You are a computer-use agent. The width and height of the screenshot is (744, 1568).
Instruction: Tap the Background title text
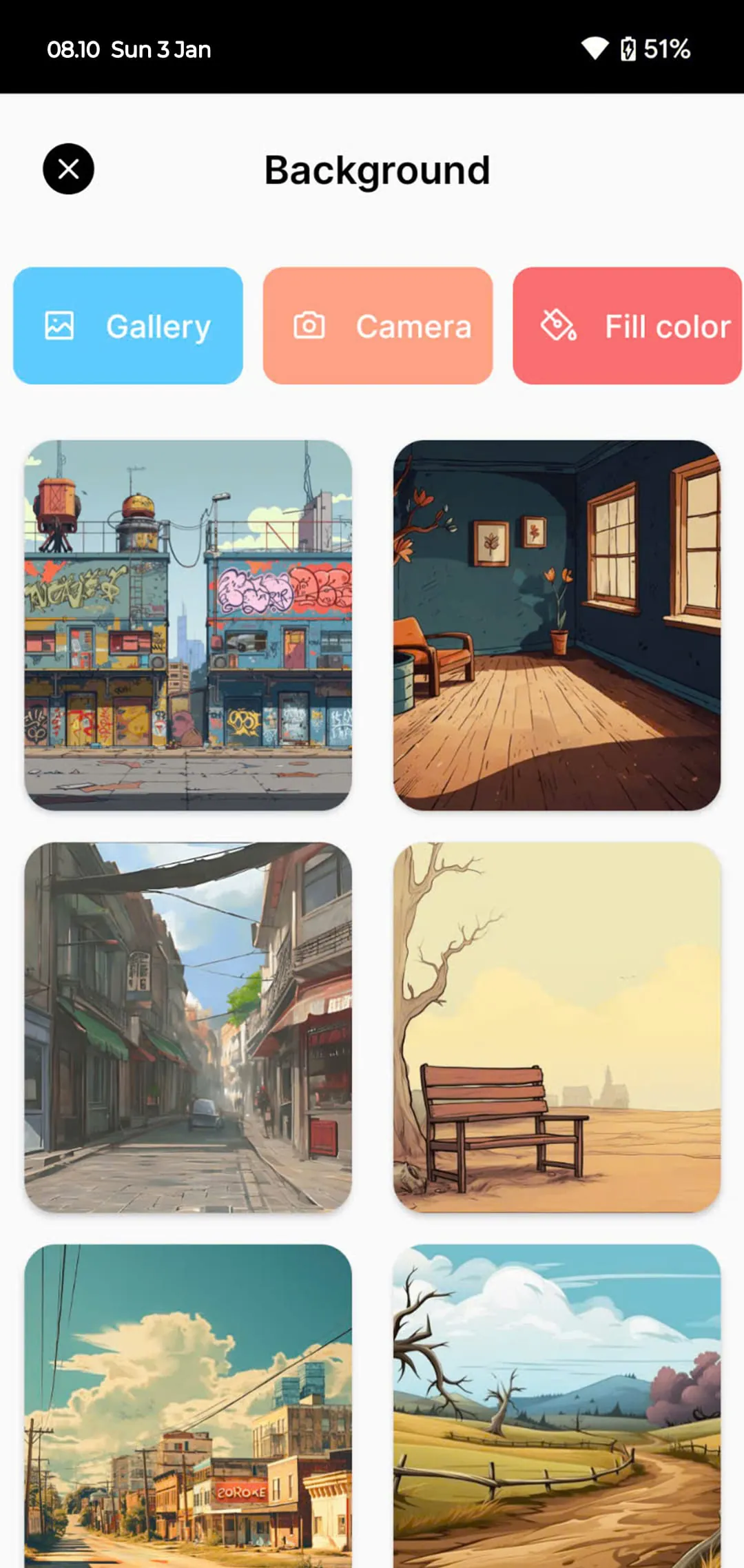[x=377, y=169]
